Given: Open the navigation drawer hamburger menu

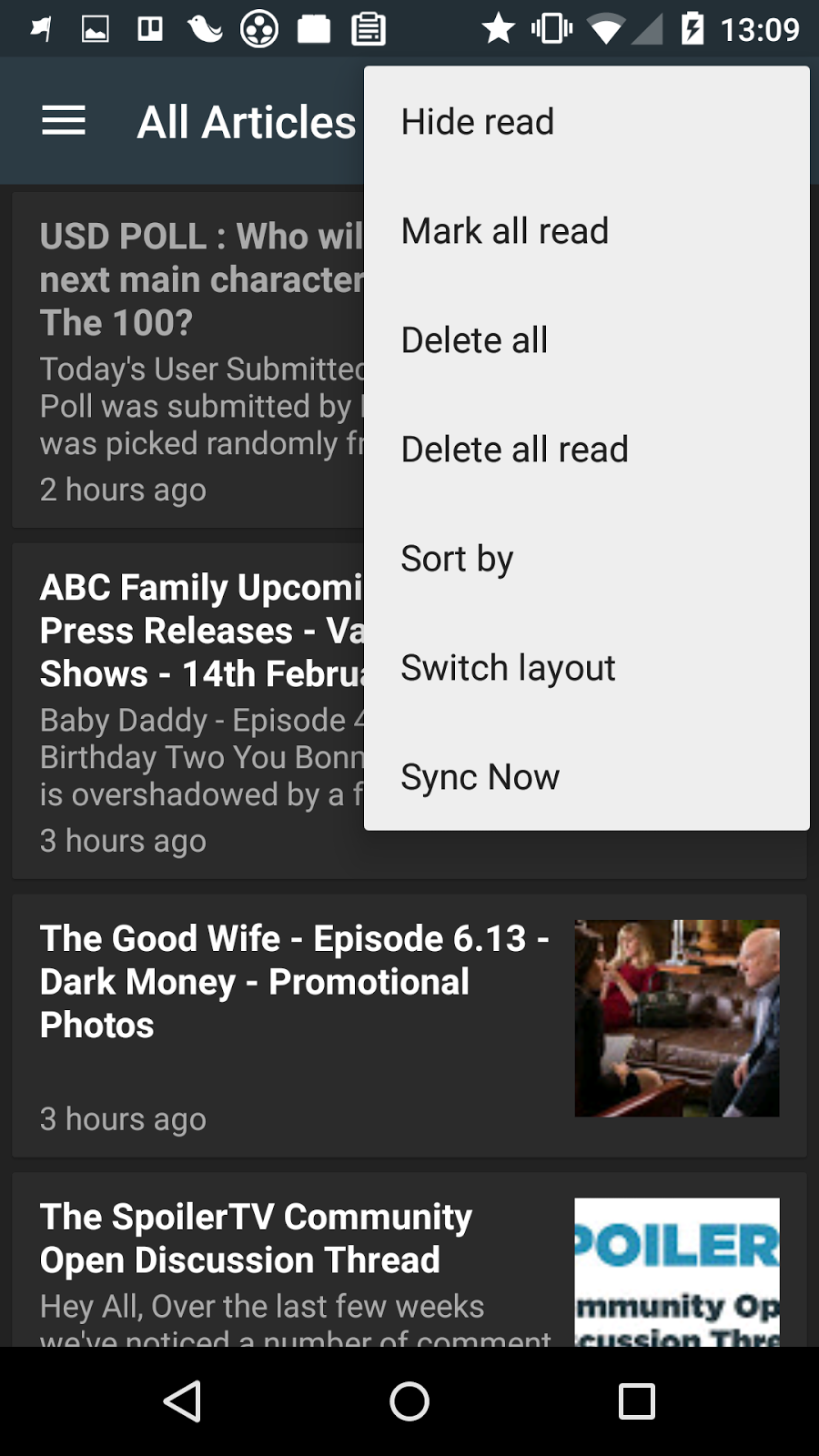Looking at the screenshot, I should (64, 121).
